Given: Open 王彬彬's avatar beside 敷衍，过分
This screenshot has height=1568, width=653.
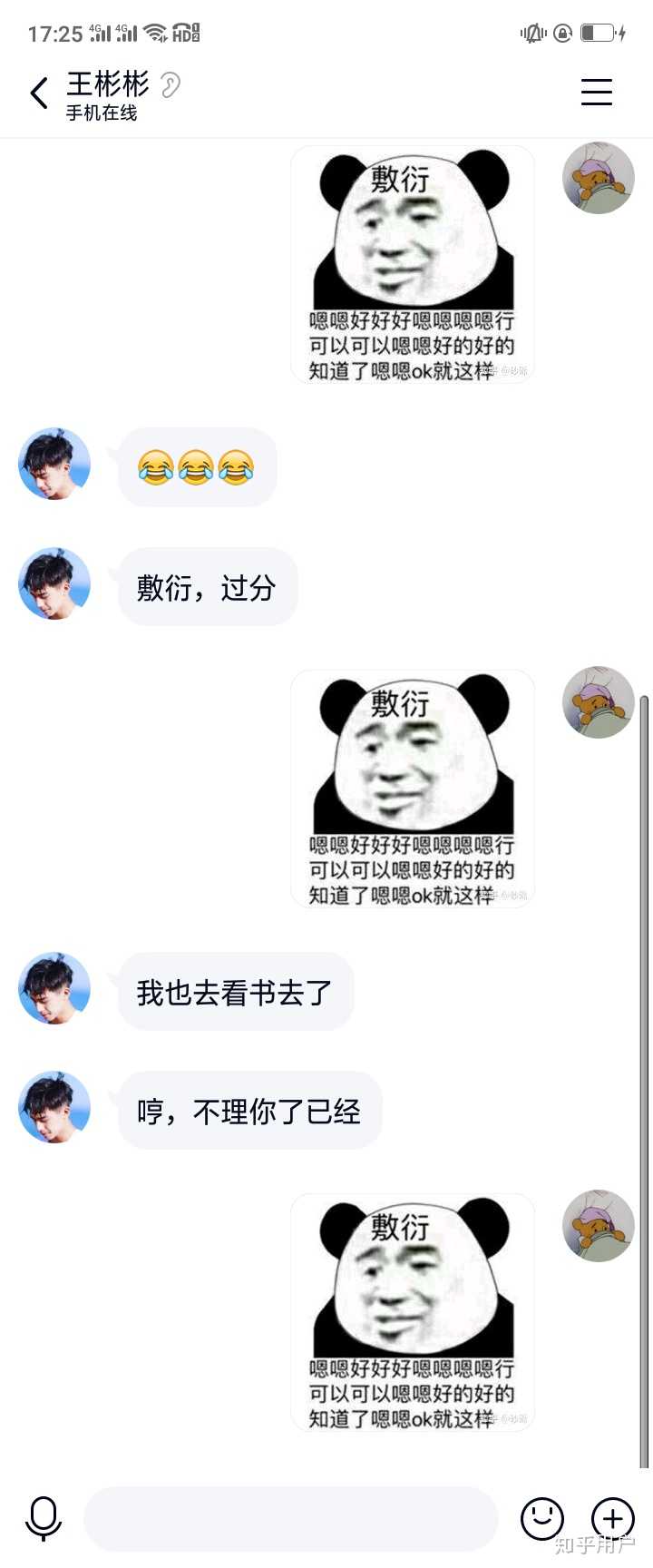Looking at the screenshot, I should 54,583.
